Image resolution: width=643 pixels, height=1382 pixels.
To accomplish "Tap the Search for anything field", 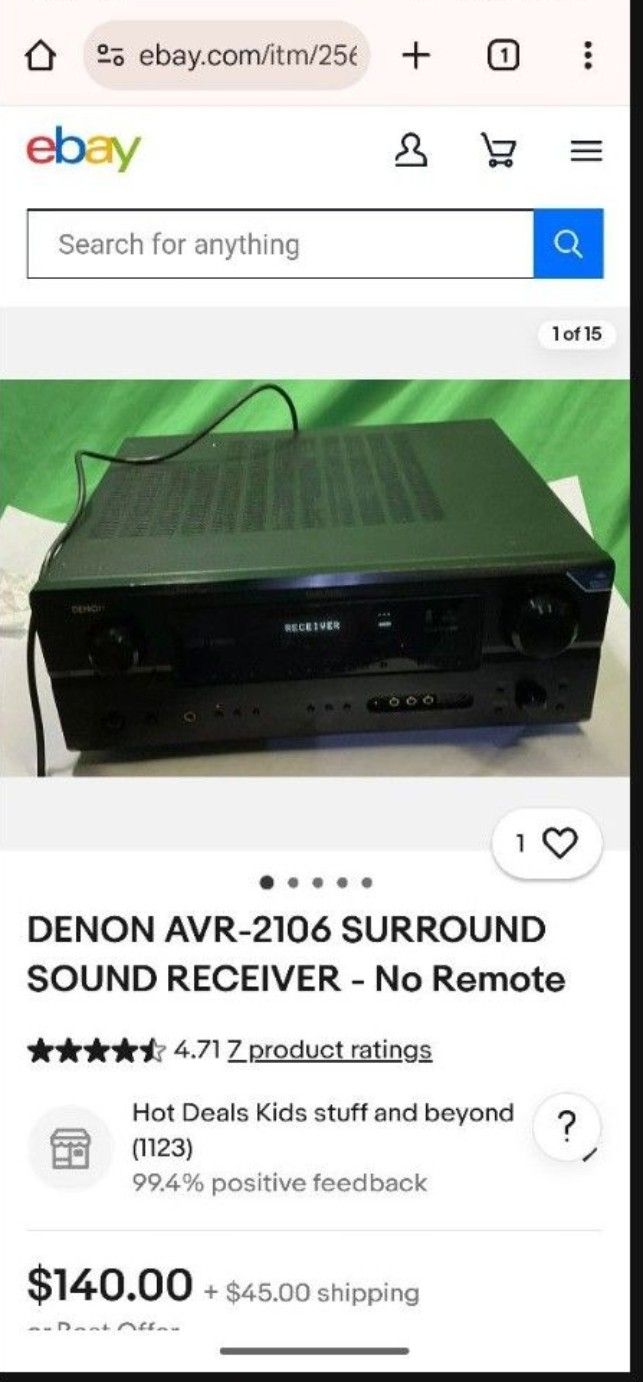I will [280, 244].
